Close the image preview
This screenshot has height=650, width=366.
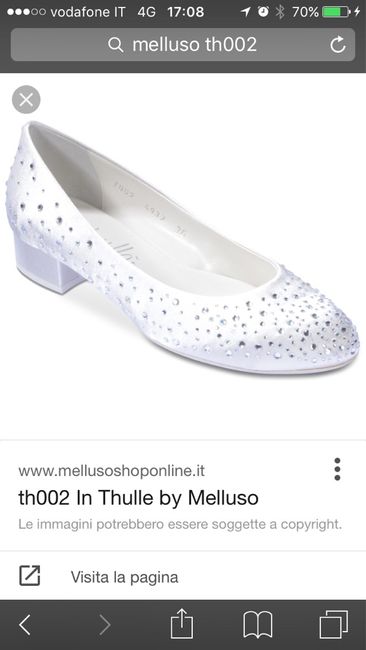point(26,99)
